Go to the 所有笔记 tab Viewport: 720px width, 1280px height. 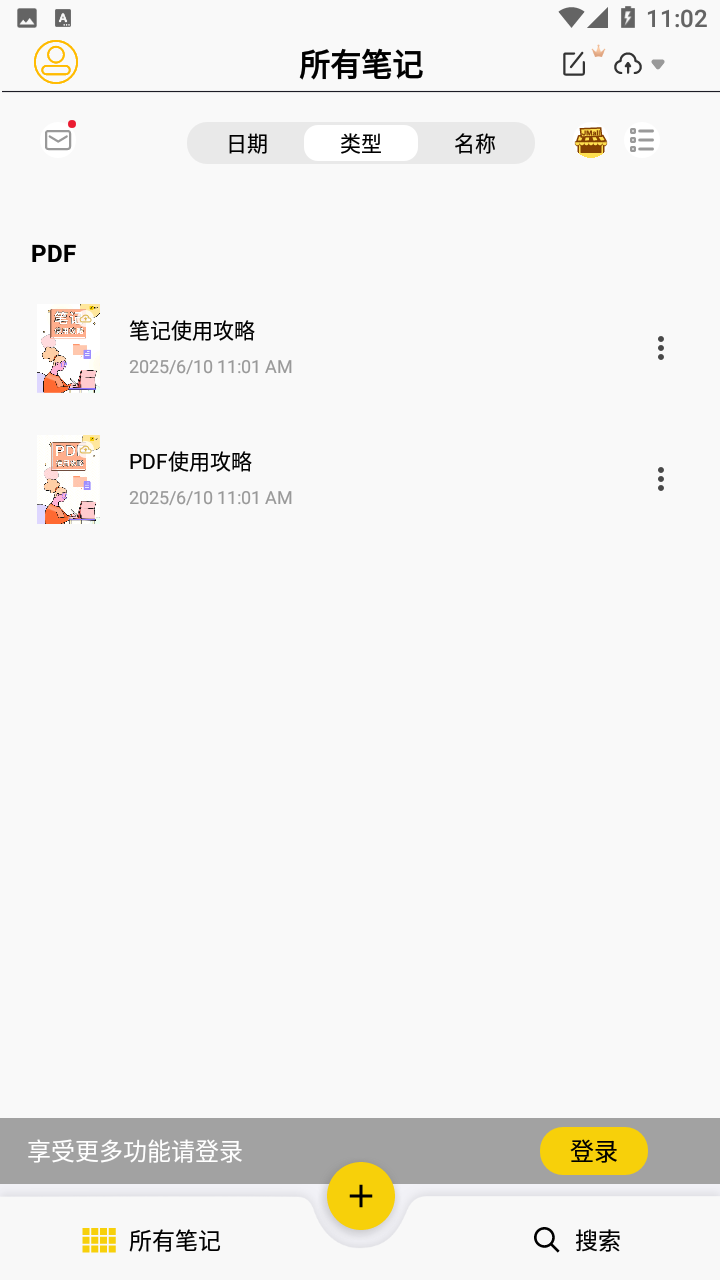point(152,1241)
